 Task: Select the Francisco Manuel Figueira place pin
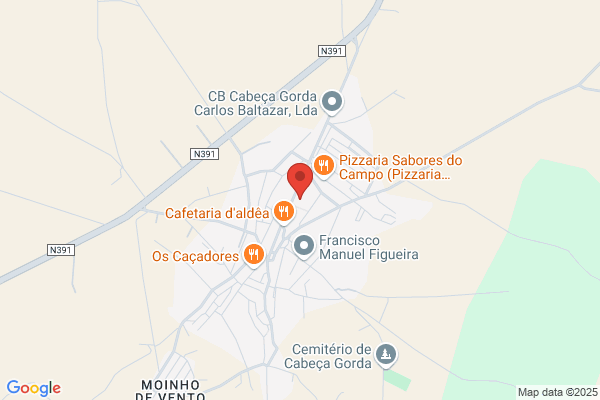pos(304,247)
